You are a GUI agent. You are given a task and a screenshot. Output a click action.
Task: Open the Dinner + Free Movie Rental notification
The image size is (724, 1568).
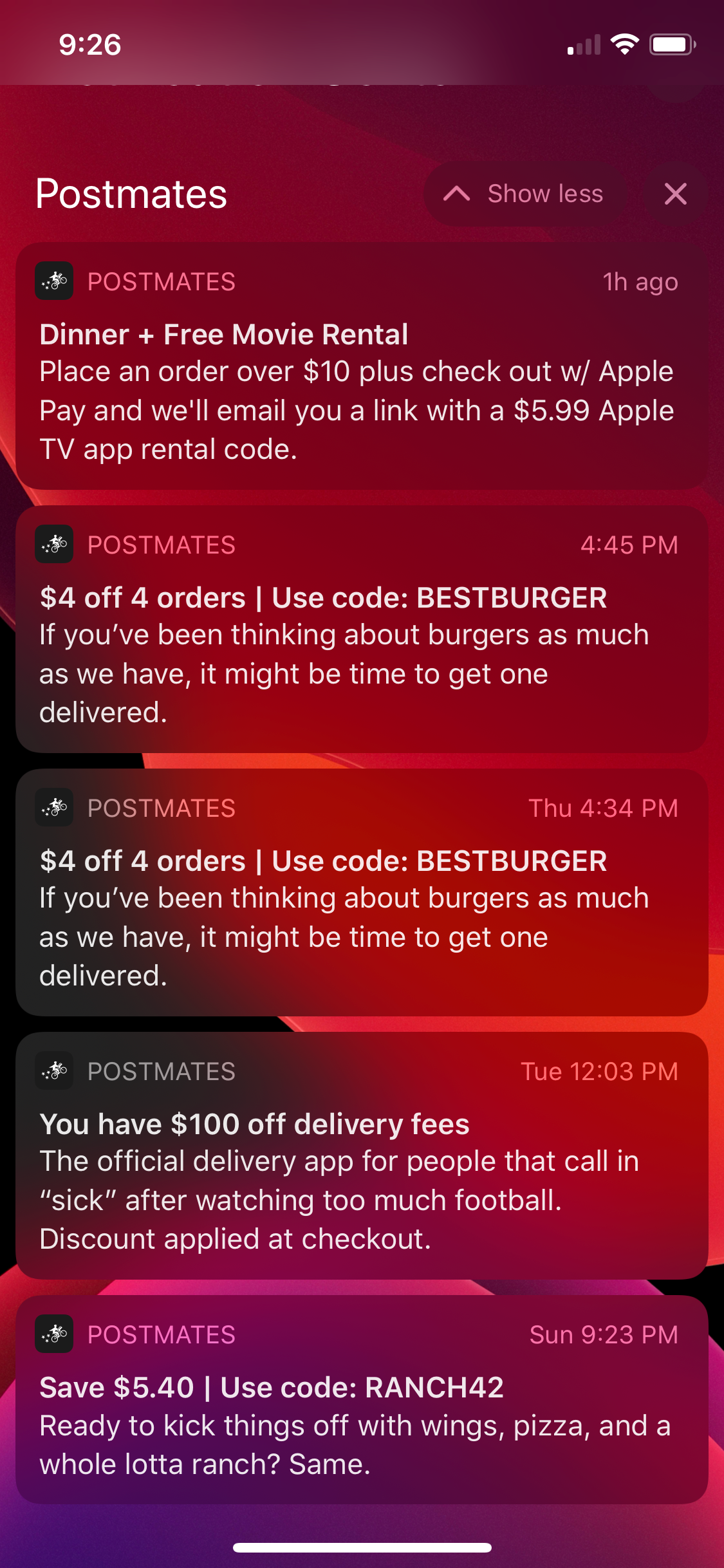(x=362, y=366)
